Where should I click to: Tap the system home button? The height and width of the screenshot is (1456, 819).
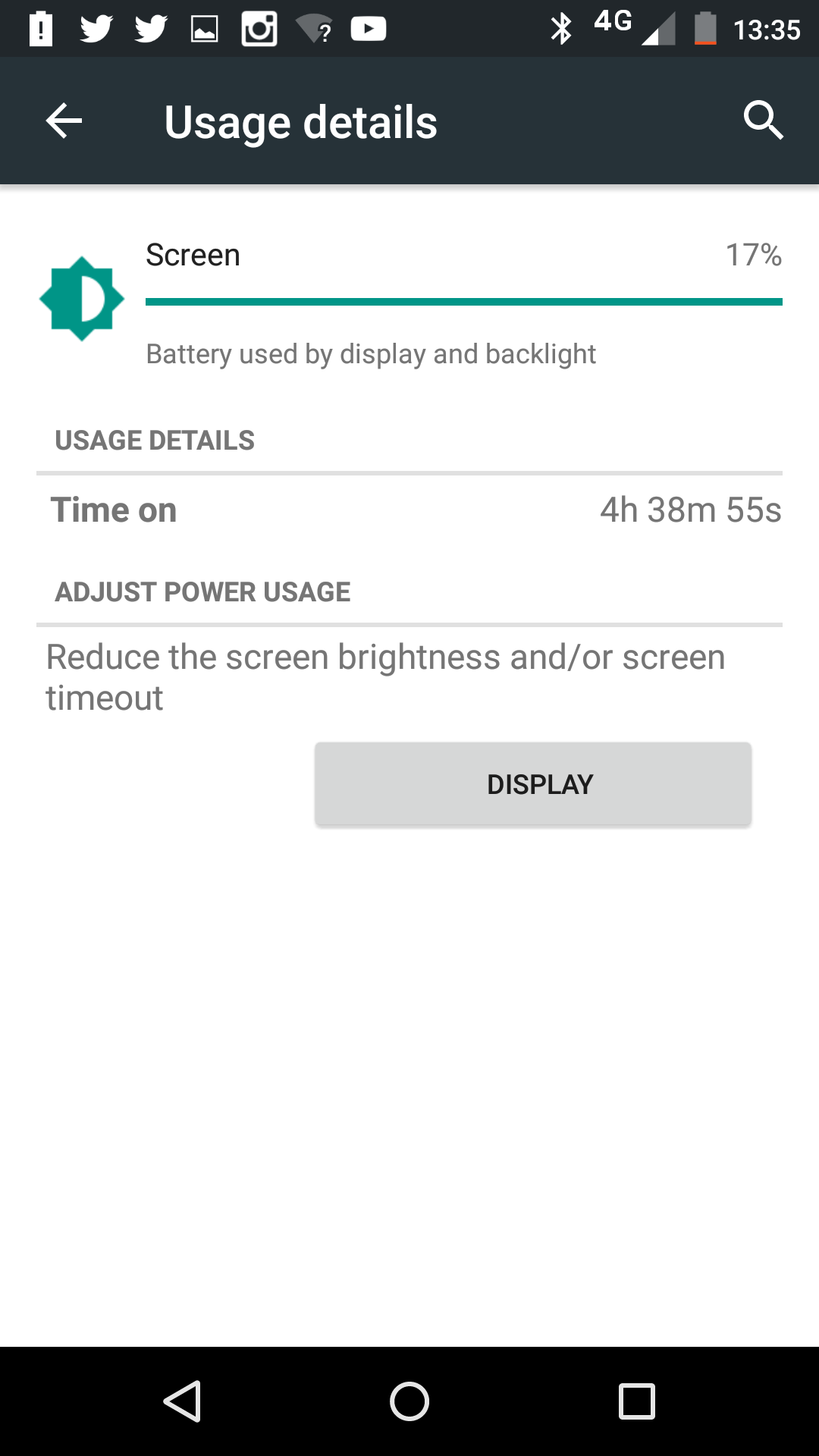(409, 1401)
